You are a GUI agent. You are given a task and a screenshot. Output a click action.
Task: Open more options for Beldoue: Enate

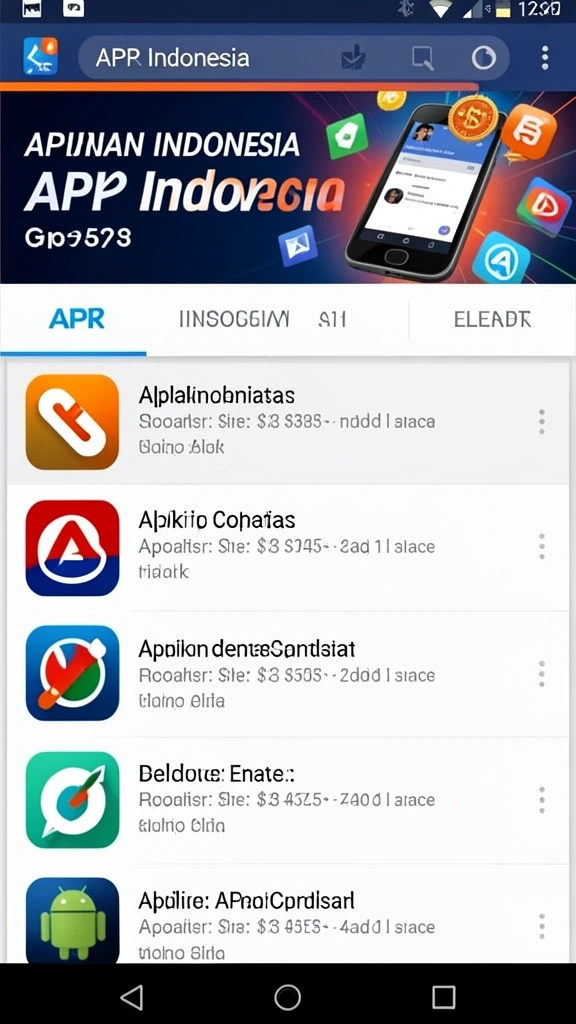pos(541,799)
